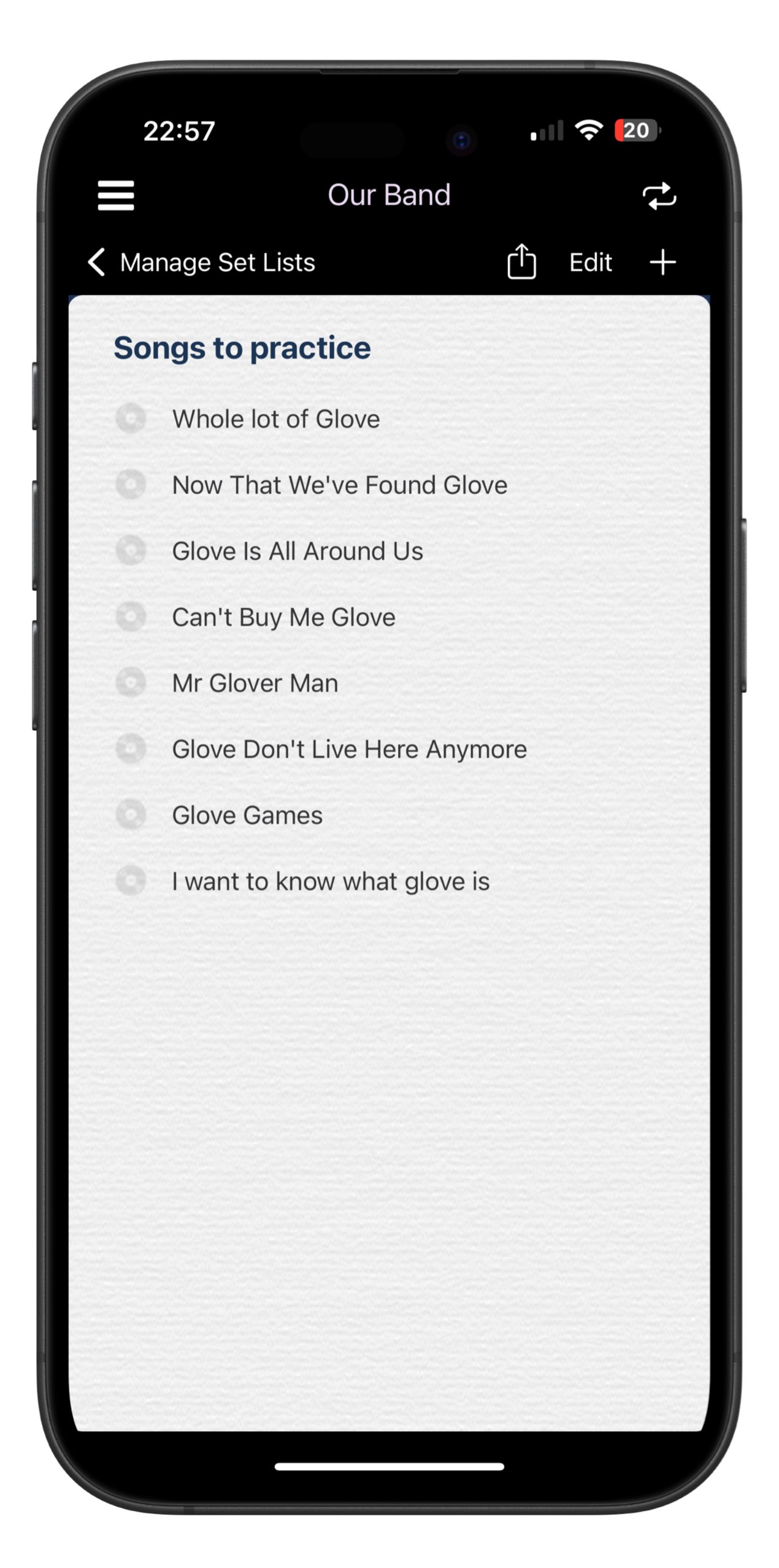Open the hamburger menu
The image size is (779, 1568).
[115, 195]
